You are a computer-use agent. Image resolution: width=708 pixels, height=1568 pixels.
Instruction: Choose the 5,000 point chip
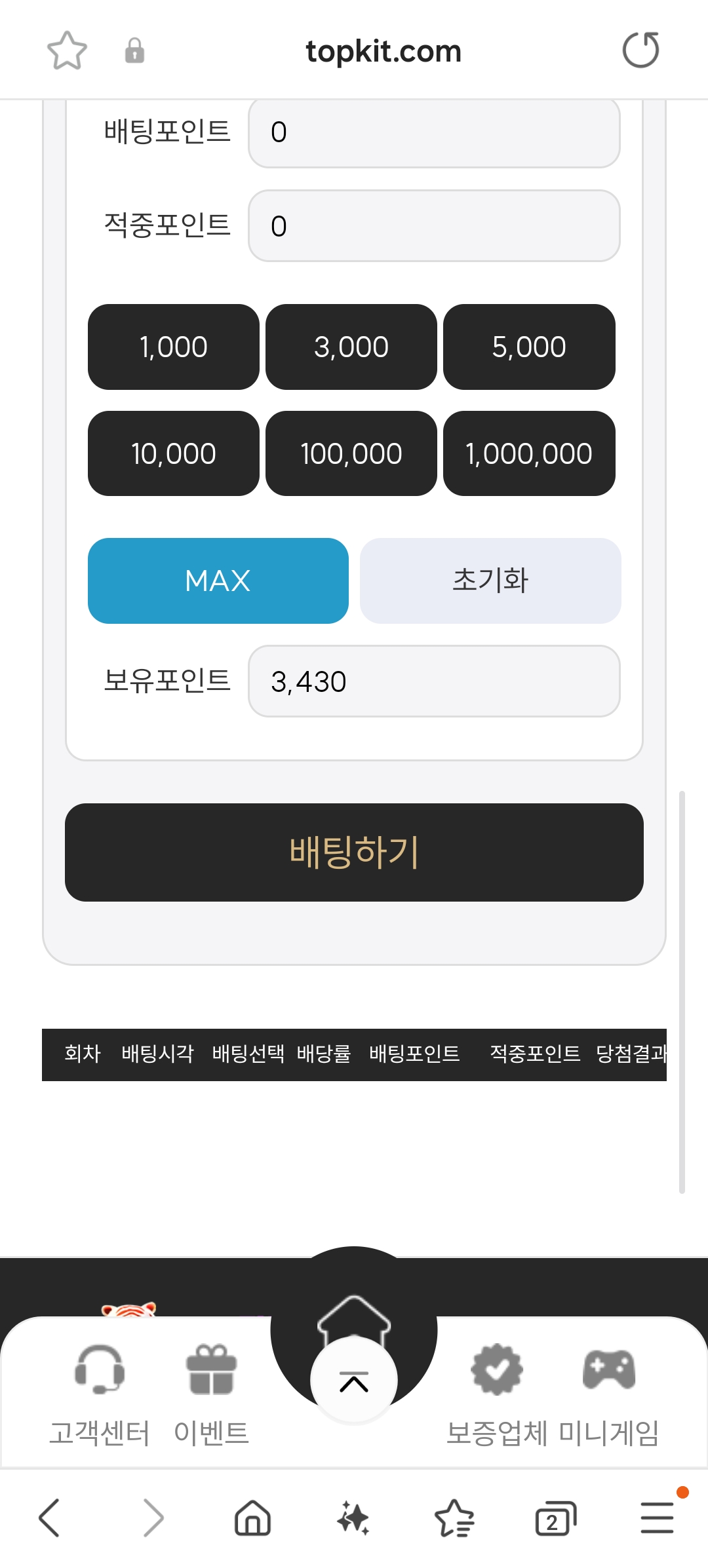pyautogui.click(x=529, y=347)
